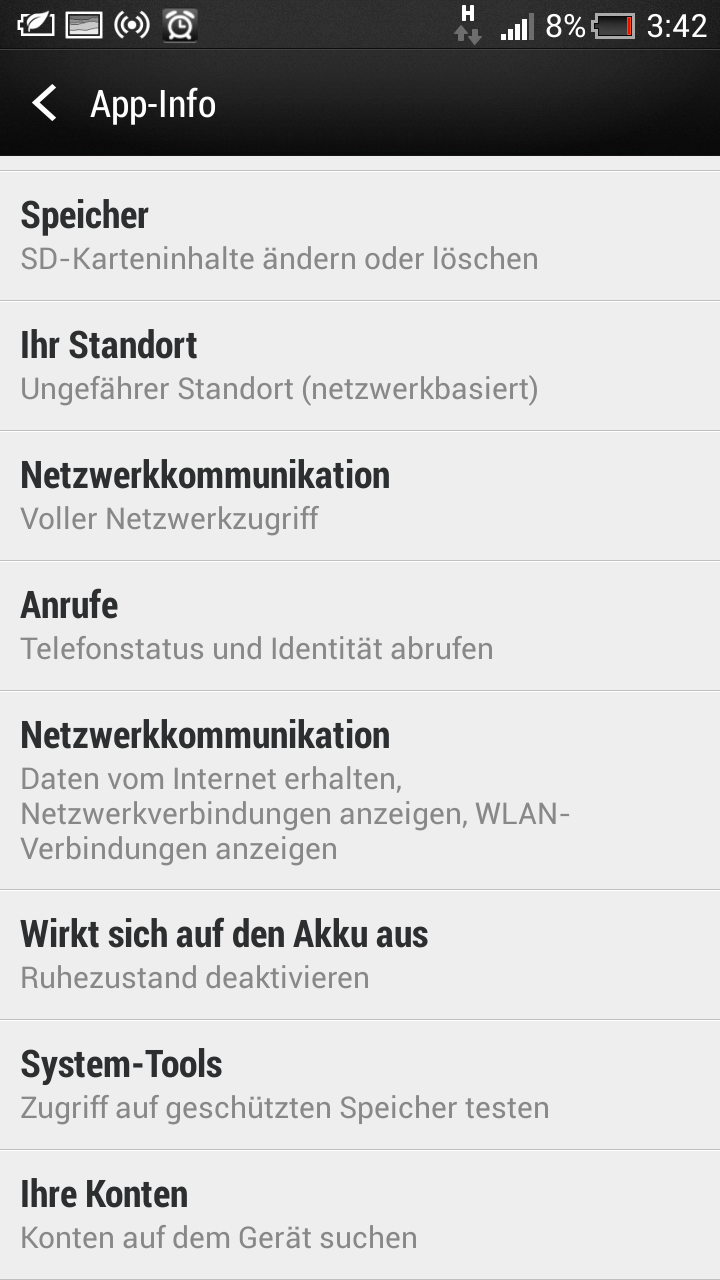View the System-Tools permission details
The height and width of the screenshot is (1280, 720).
click(360, 1085)
